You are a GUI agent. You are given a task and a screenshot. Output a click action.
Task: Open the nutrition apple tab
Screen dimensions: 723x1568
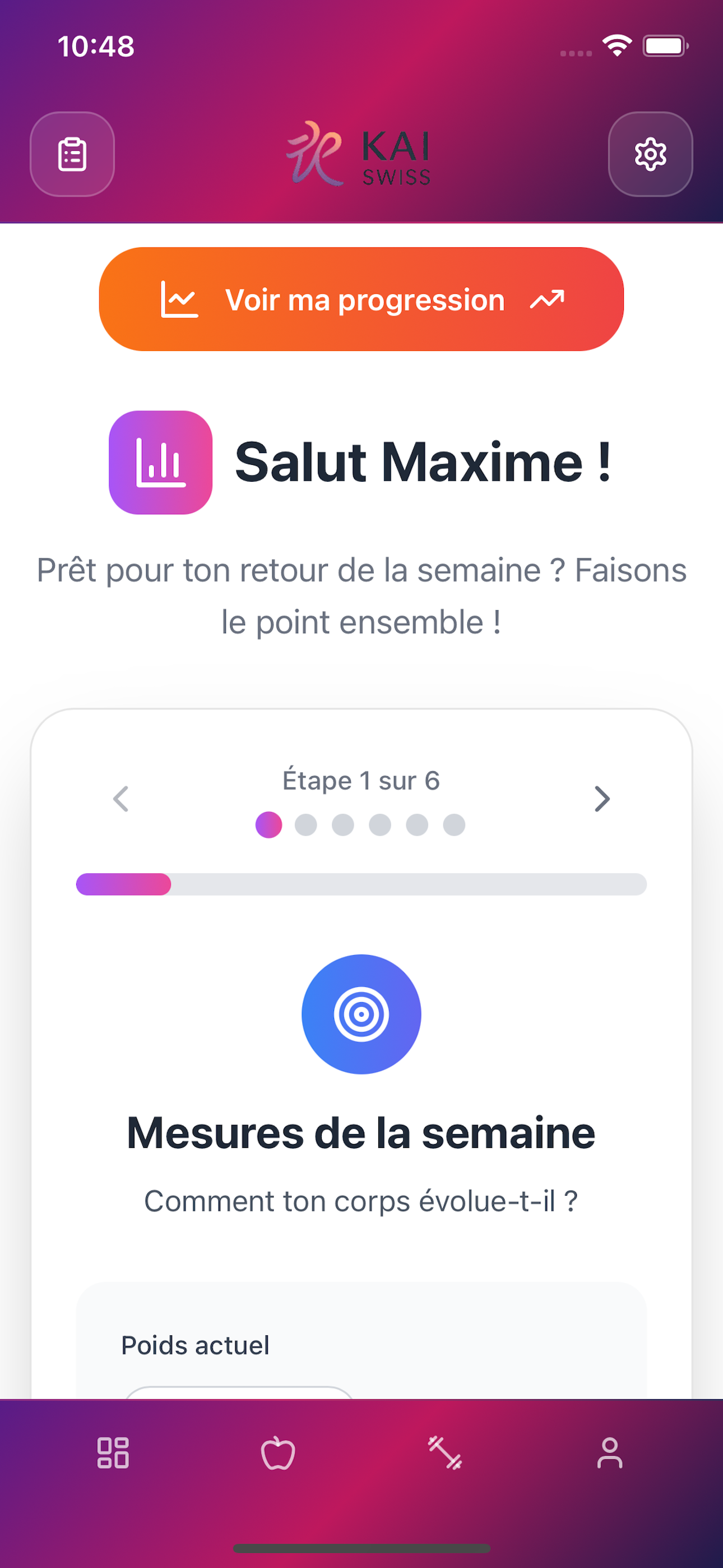(278, 1453)
